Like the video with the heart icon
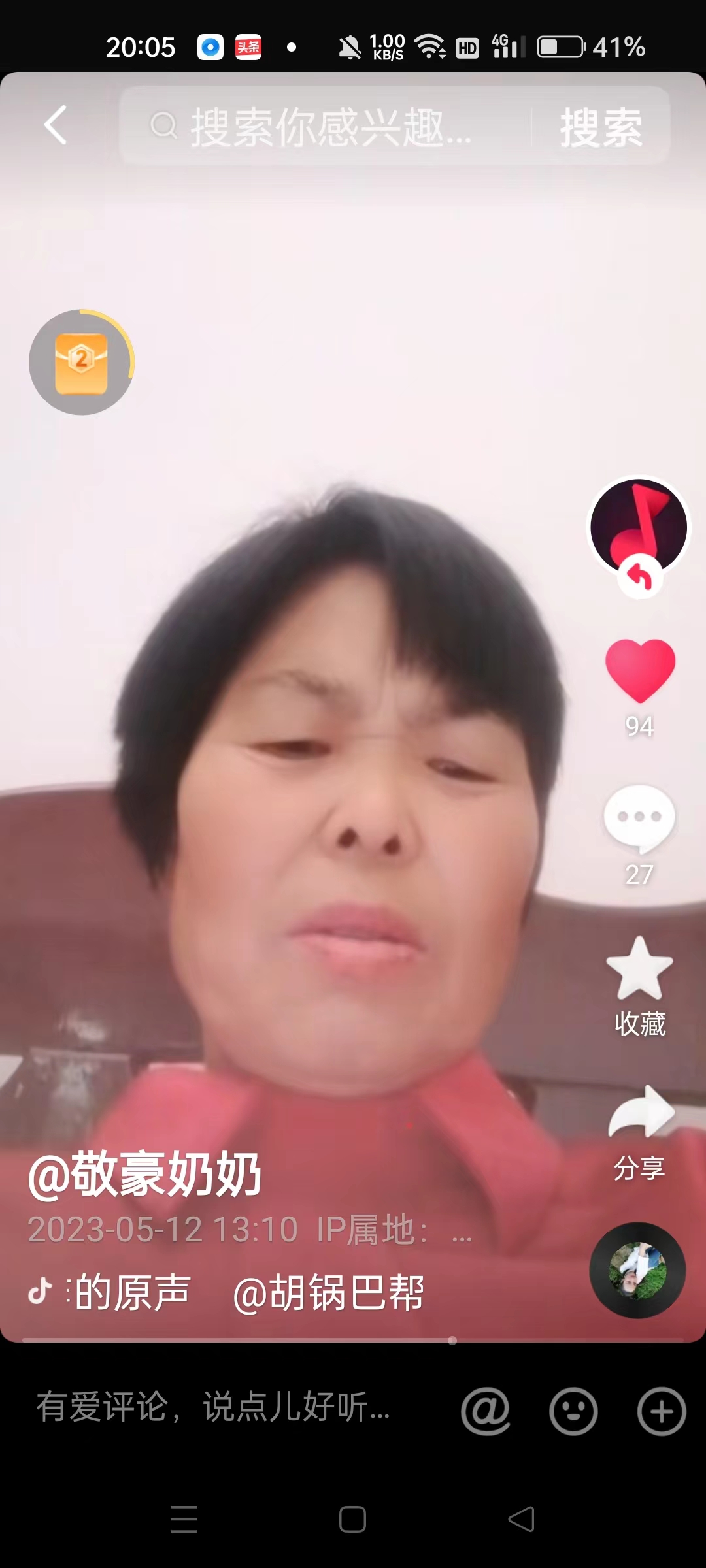This screenshot has width=706, height=1568. [639, 671]
